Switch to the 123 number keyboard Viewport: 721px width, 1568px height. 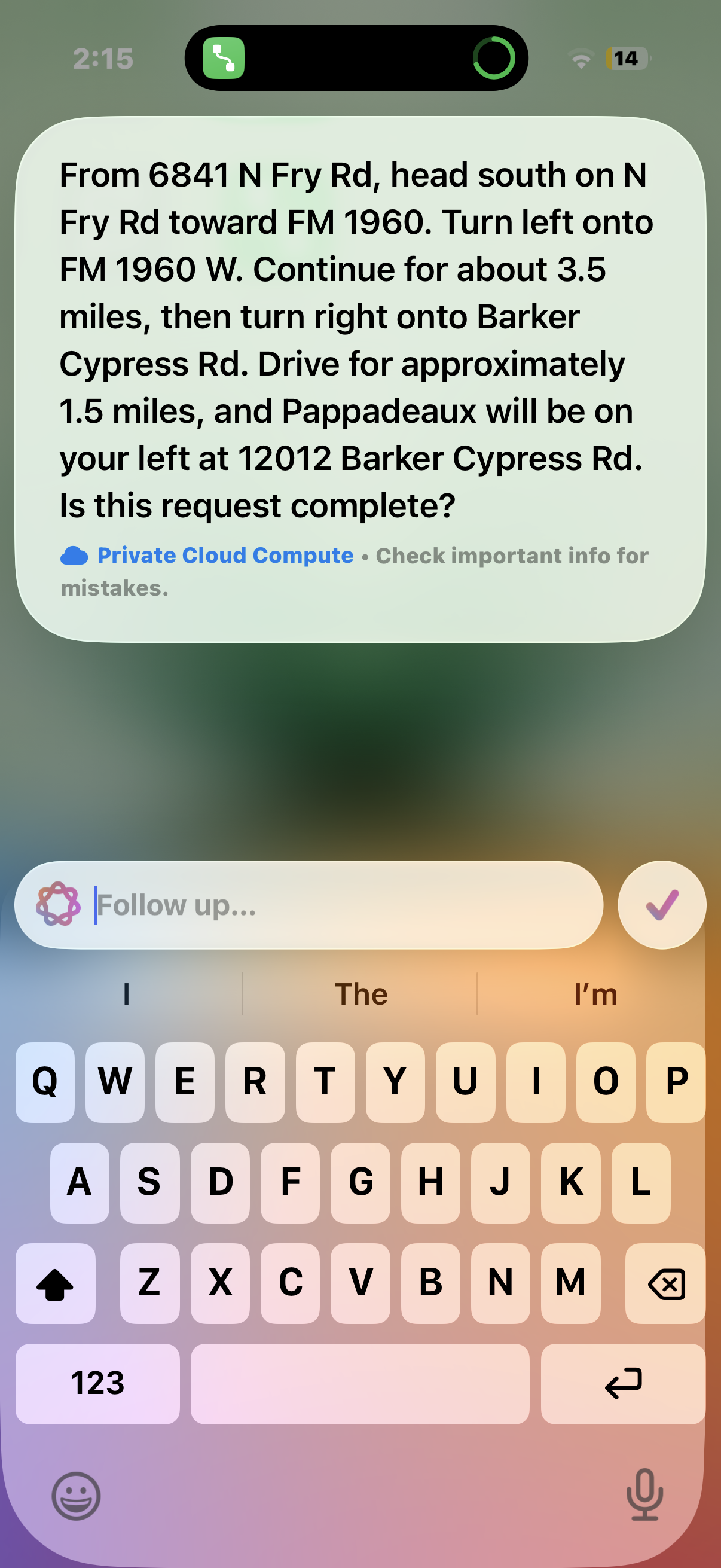(97, 1383)
